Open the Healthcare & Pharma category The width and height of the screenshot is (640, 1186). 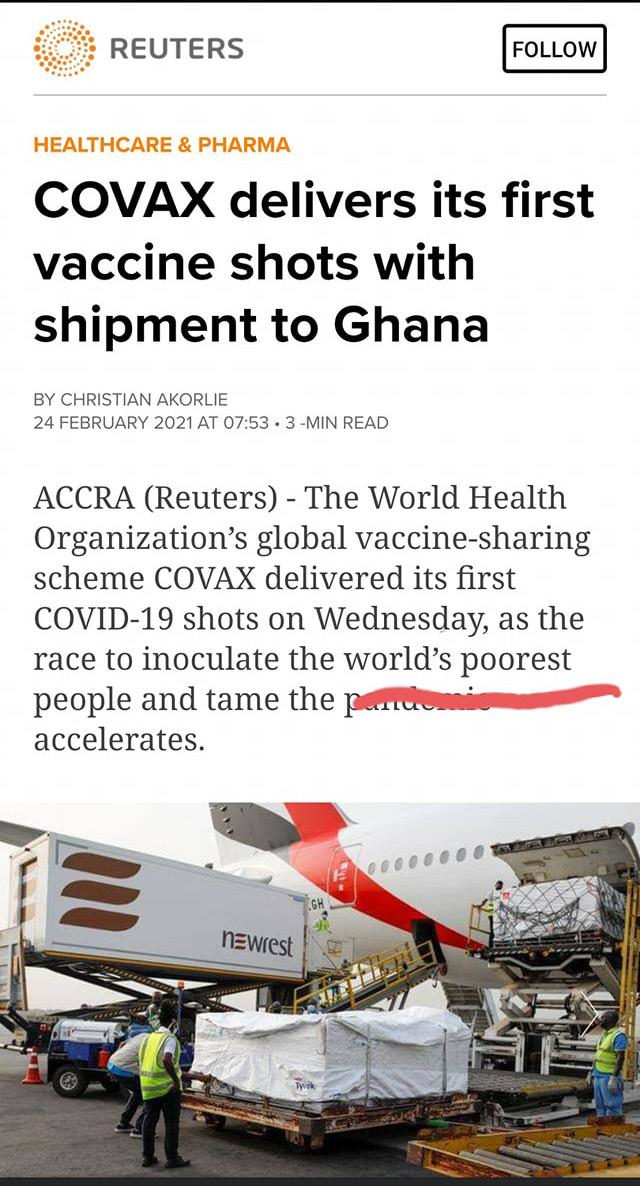[x=162, y=144]
